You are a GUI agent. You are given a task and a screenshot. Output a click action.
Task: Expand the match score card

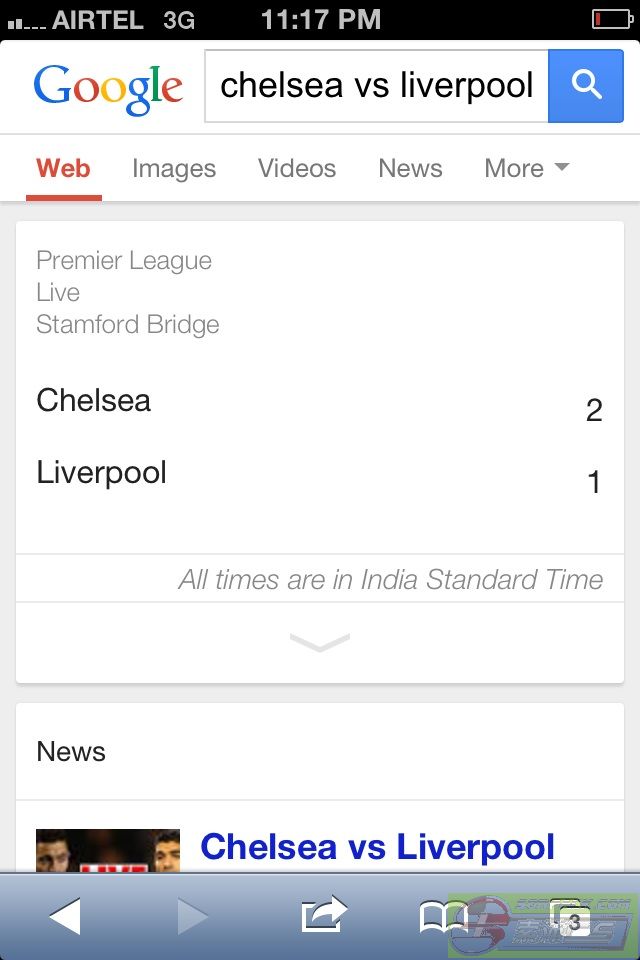tap(320, 642)
